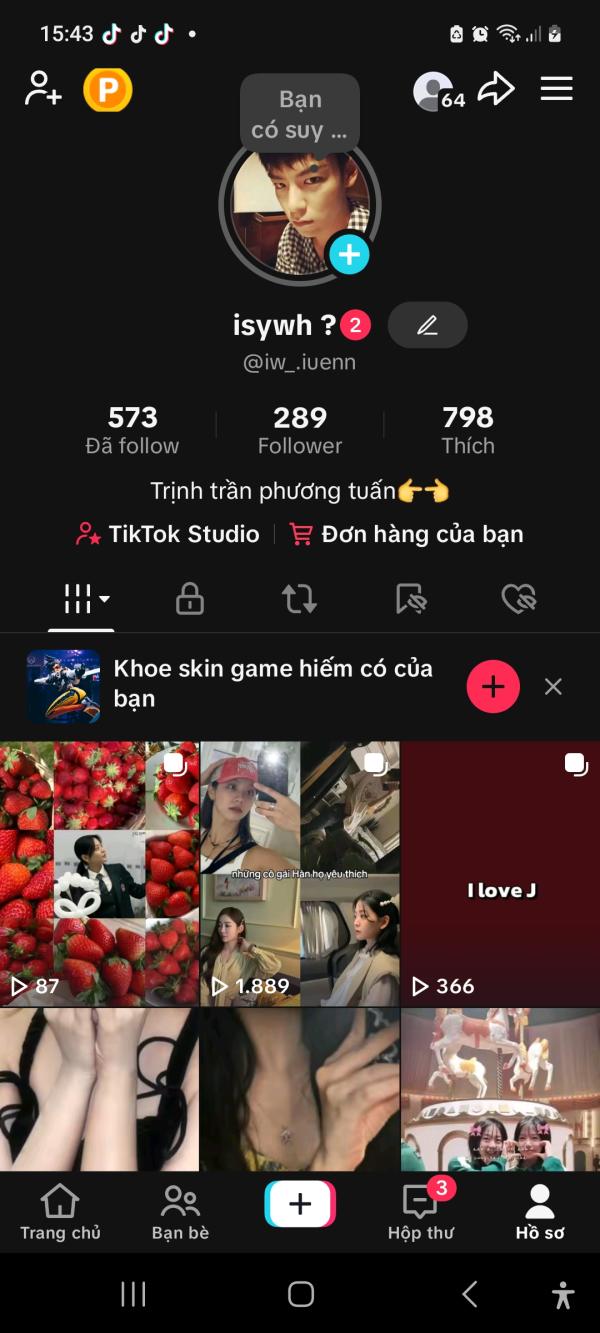Switch to the liked videos heart tab
The height and width of the screenshot is (1333, 600).
pyautogui.click(x=519, y=599)
